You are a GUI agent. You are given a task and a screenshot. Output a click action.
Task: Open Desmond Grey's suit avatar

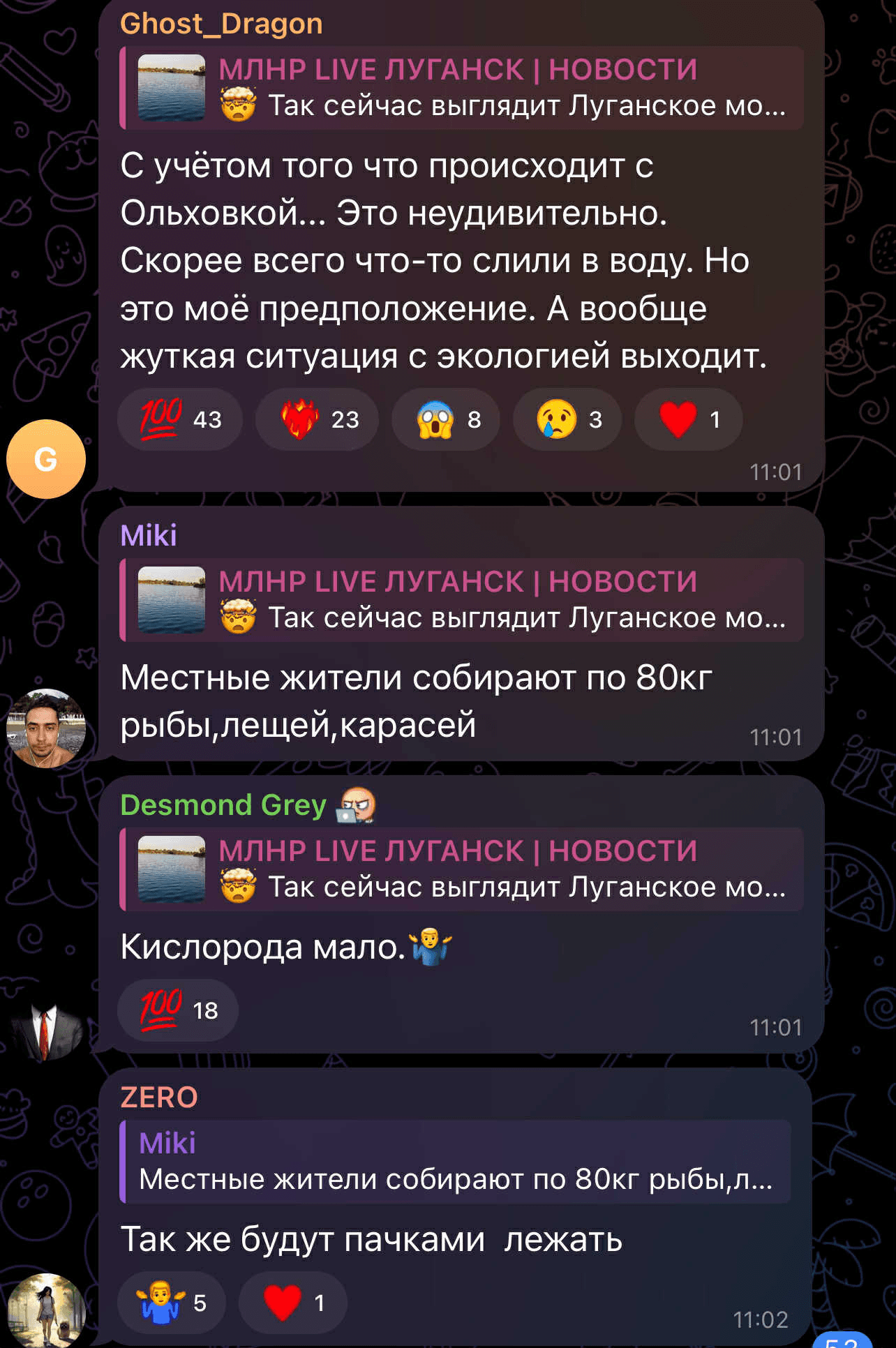point(46,1030)
